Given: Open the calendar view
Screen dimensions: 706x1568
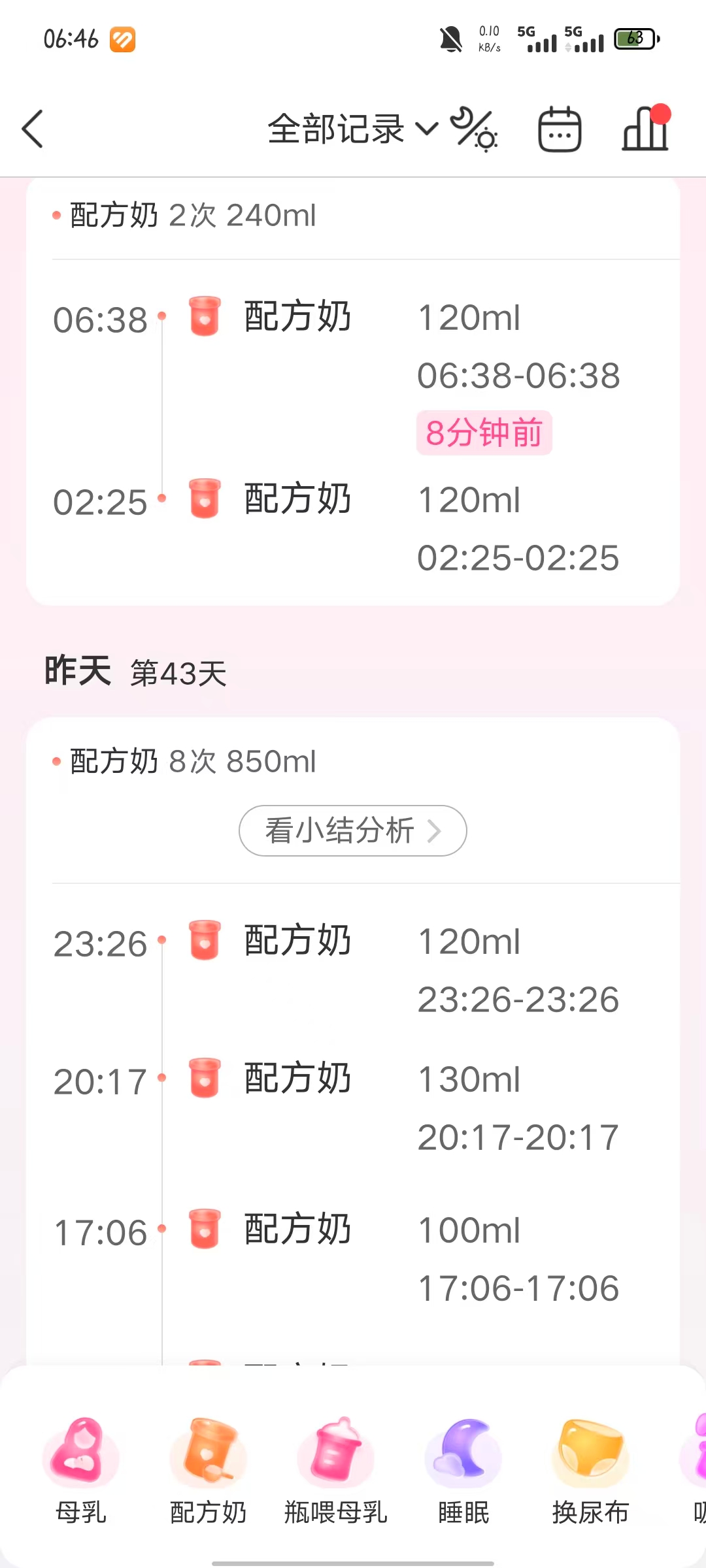Looking at the screenshot, I should click(560, 129).
